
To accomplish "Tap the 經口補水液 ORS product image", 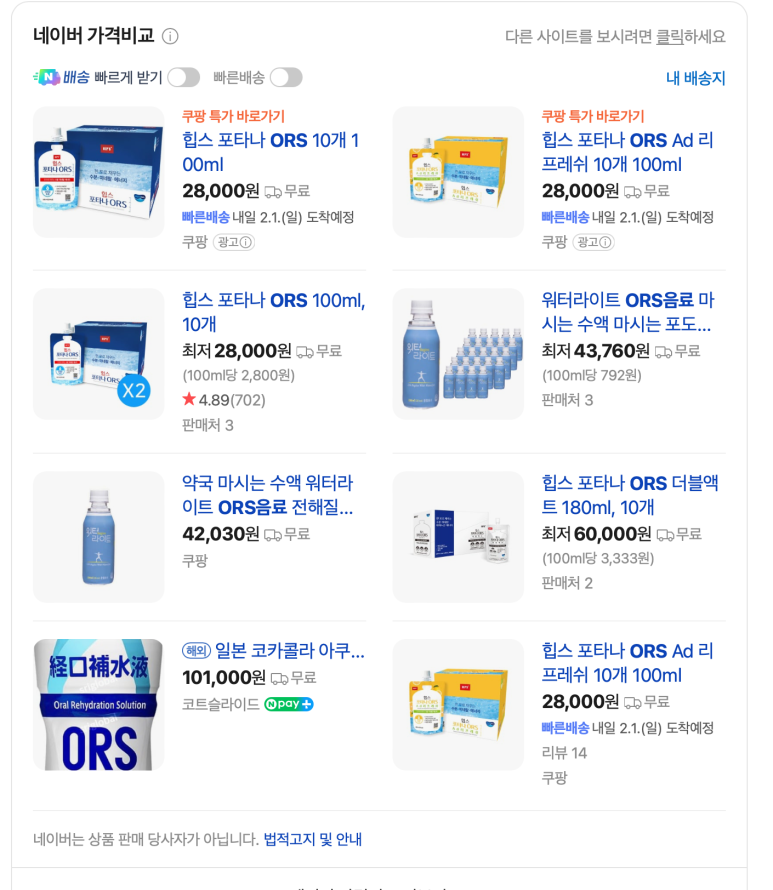I will point(98,705).
